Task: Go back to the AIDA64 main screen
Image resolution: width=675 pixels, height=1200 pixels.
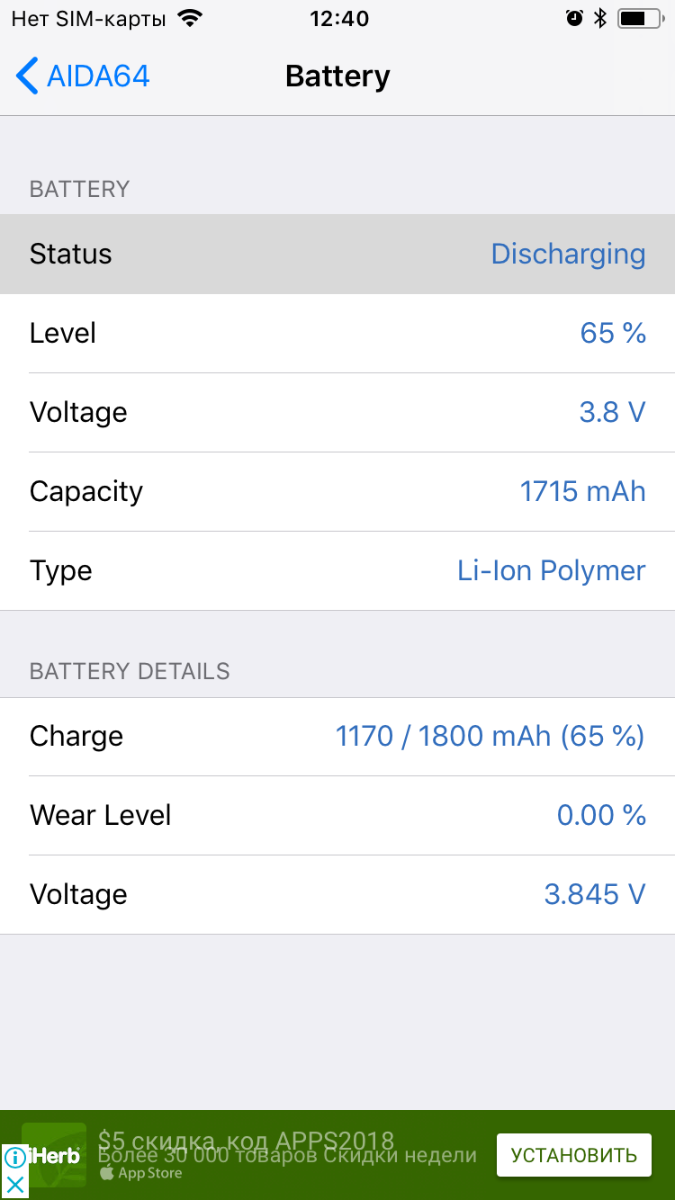Action: [x=82, y=76]
